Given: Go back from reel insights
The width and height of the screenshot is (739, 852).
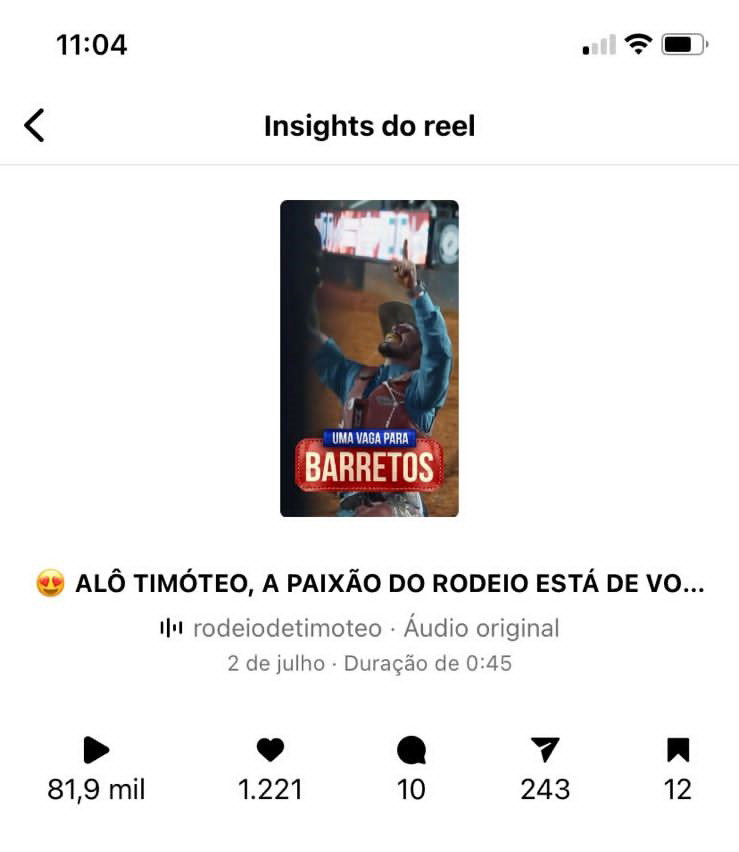Looking at the screenshot, I should pos(35,126).
